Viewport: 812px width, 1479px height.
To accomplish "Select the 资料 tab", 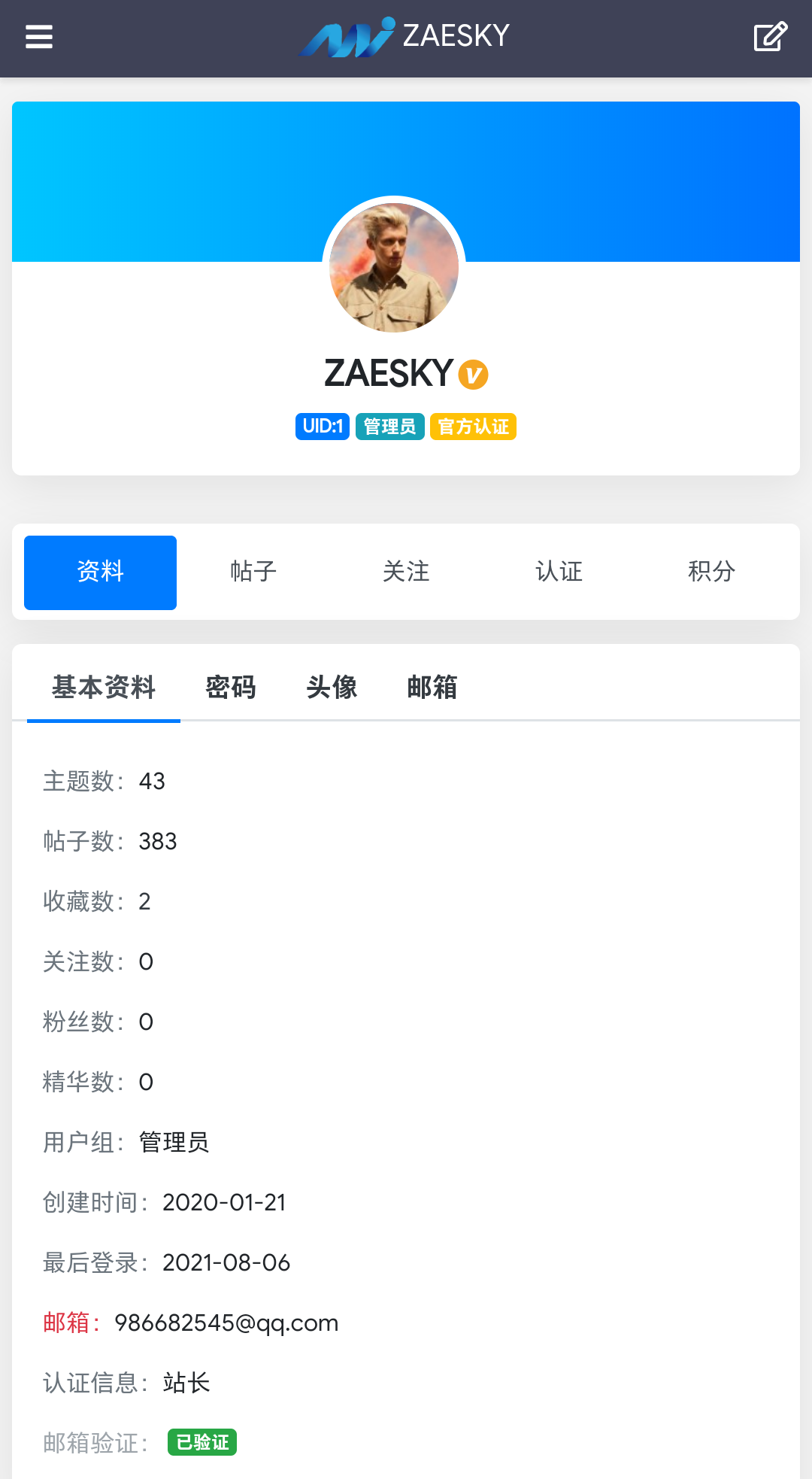I will tap(100, 572).
